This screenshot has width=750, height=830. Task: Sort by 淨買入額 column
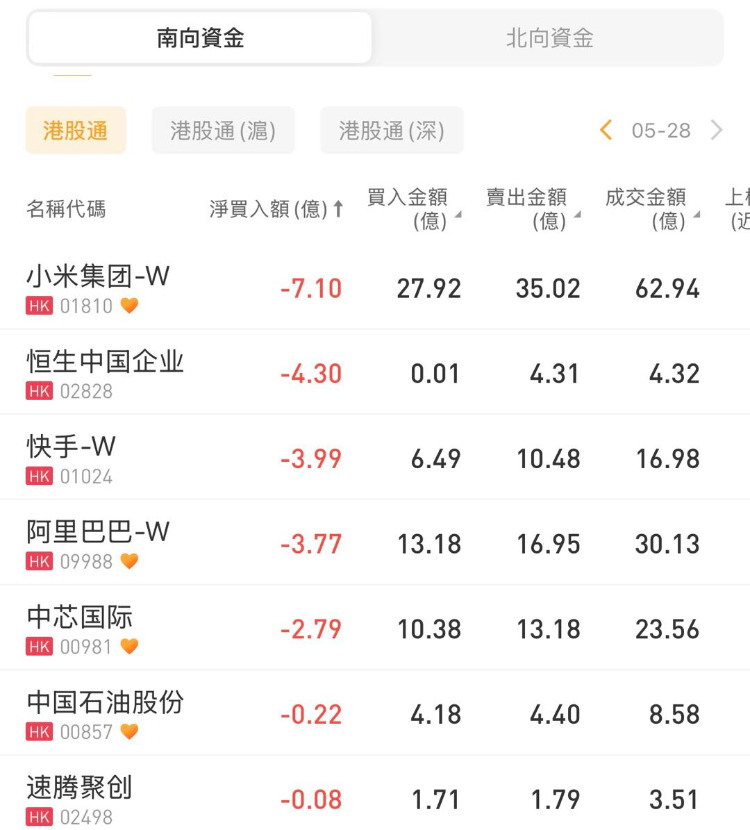point(276,209)
